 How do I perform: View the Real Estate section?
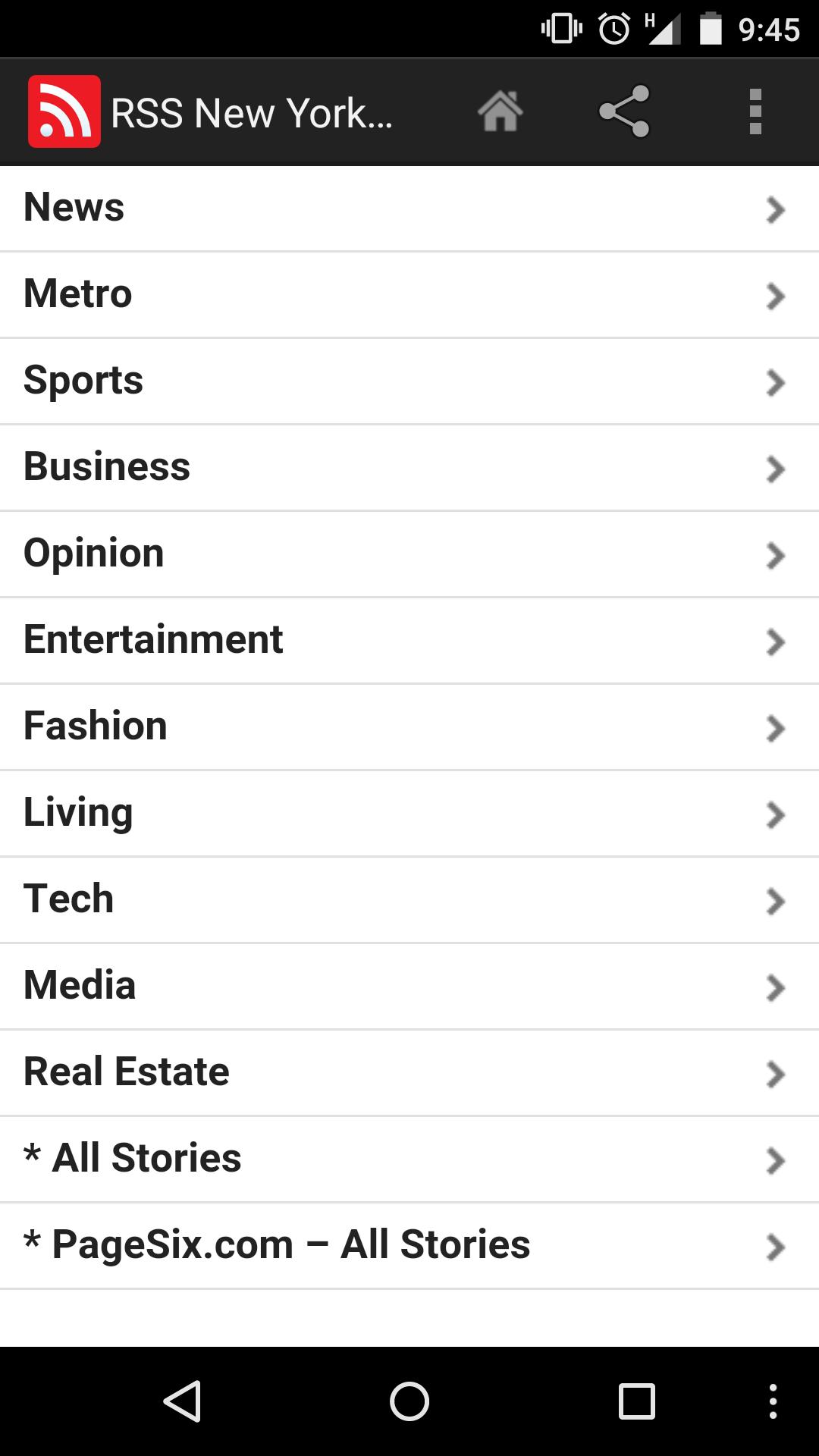coord(409,1073)
